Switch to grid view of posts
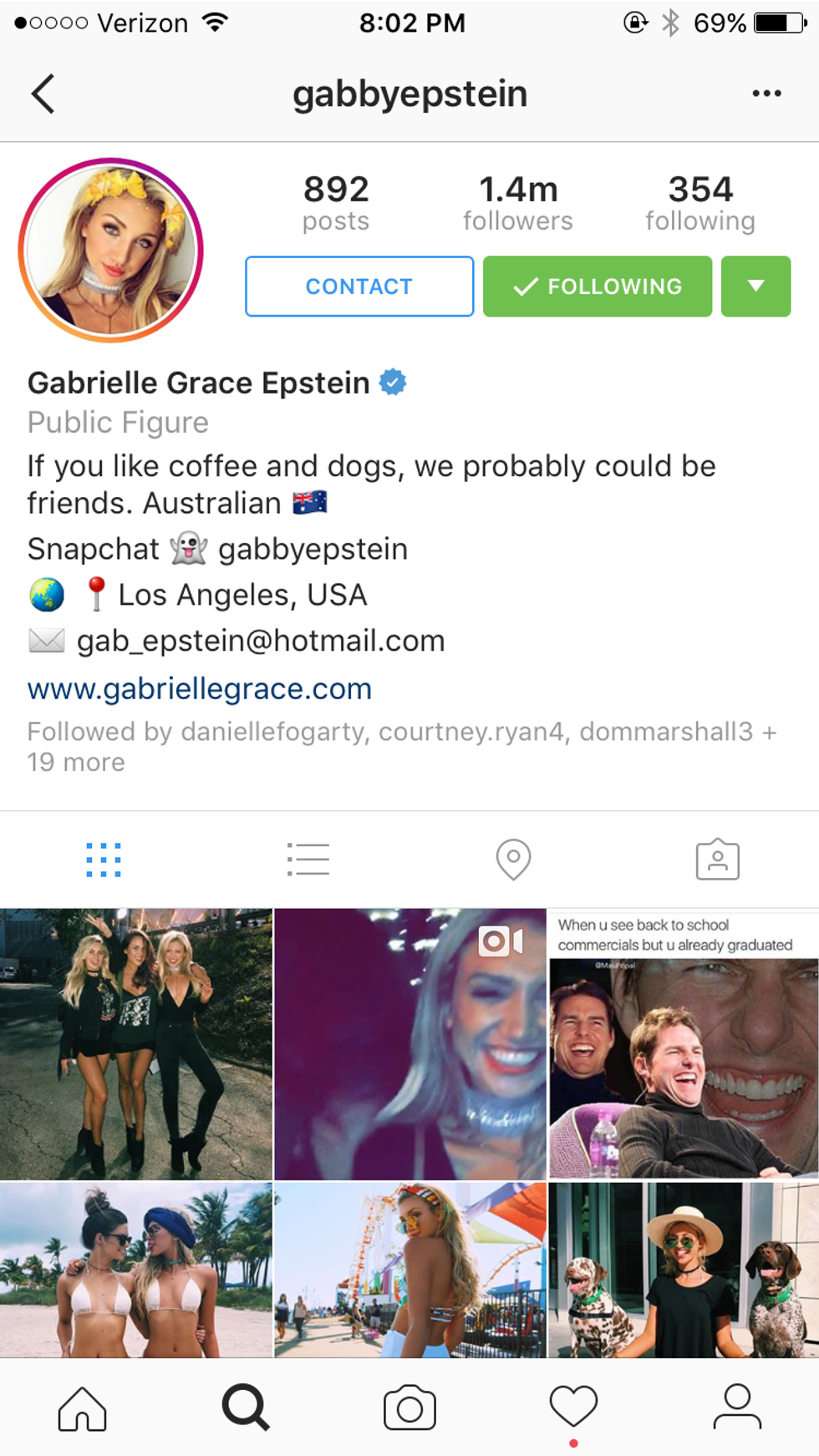819x1456 pixels. (x=104, y=860)
